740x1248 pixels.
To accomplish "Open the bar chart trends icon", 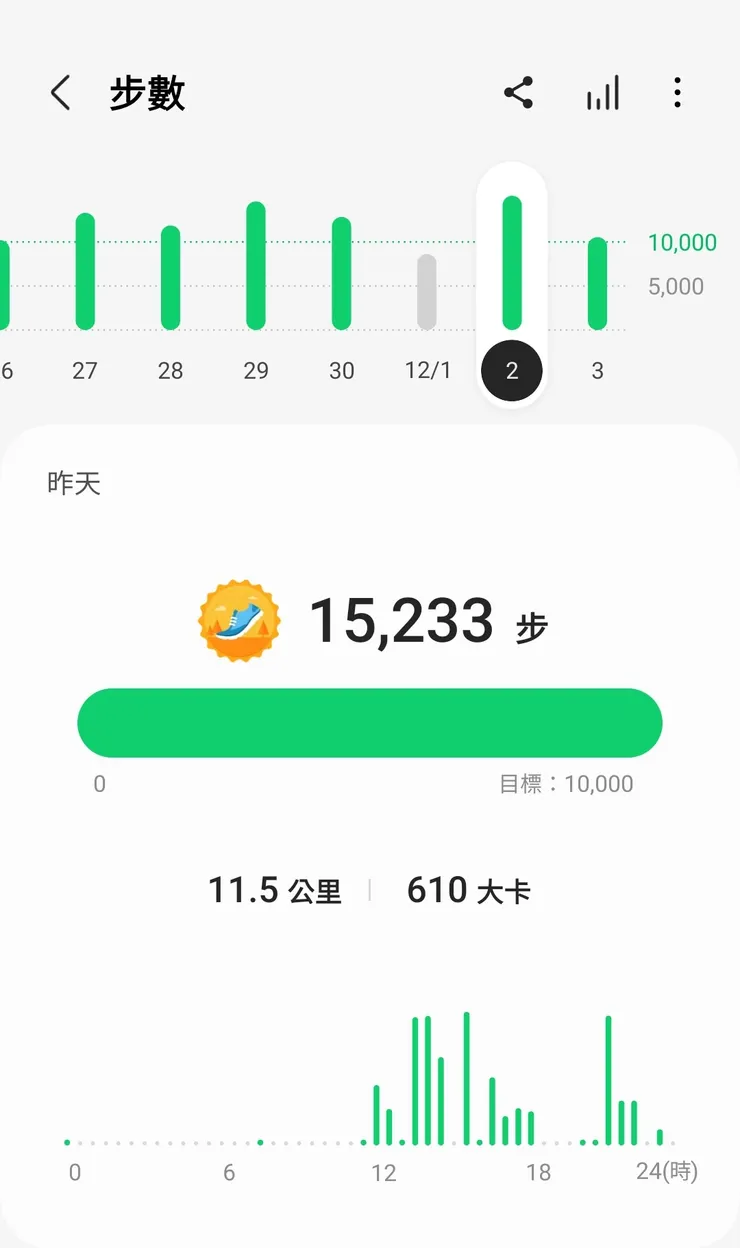I will tap(602, 92).
